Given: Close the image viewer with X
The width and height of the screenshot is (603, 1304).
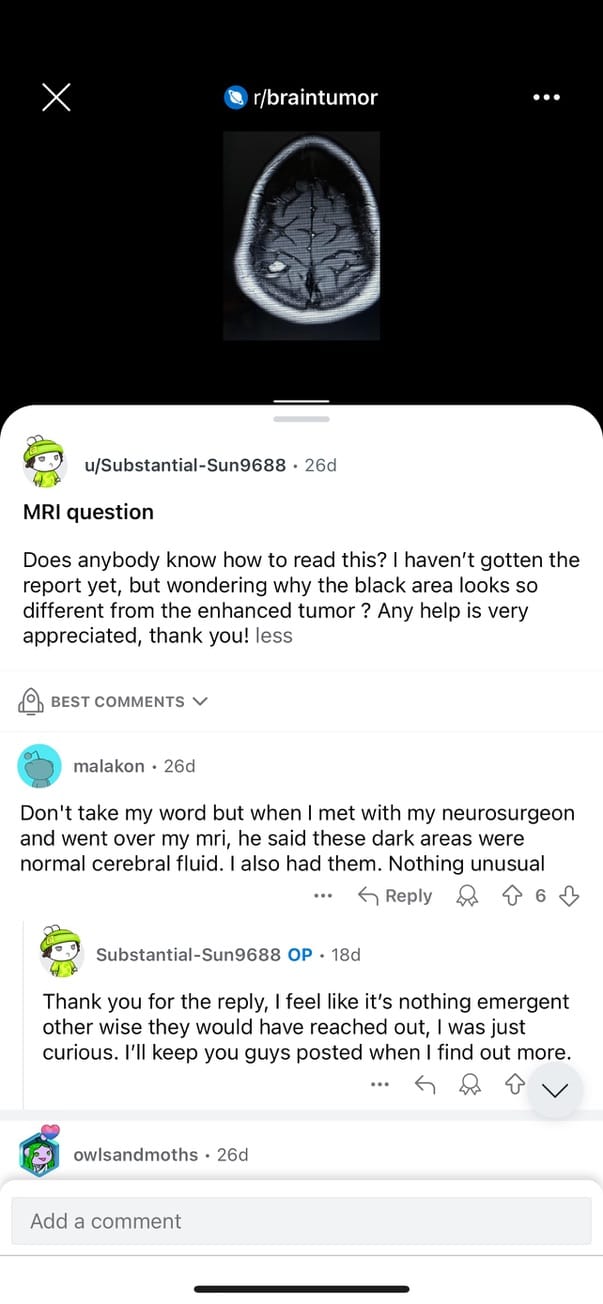Looking at the screenshot, I should pyautogui.click(x=57, y=96).
